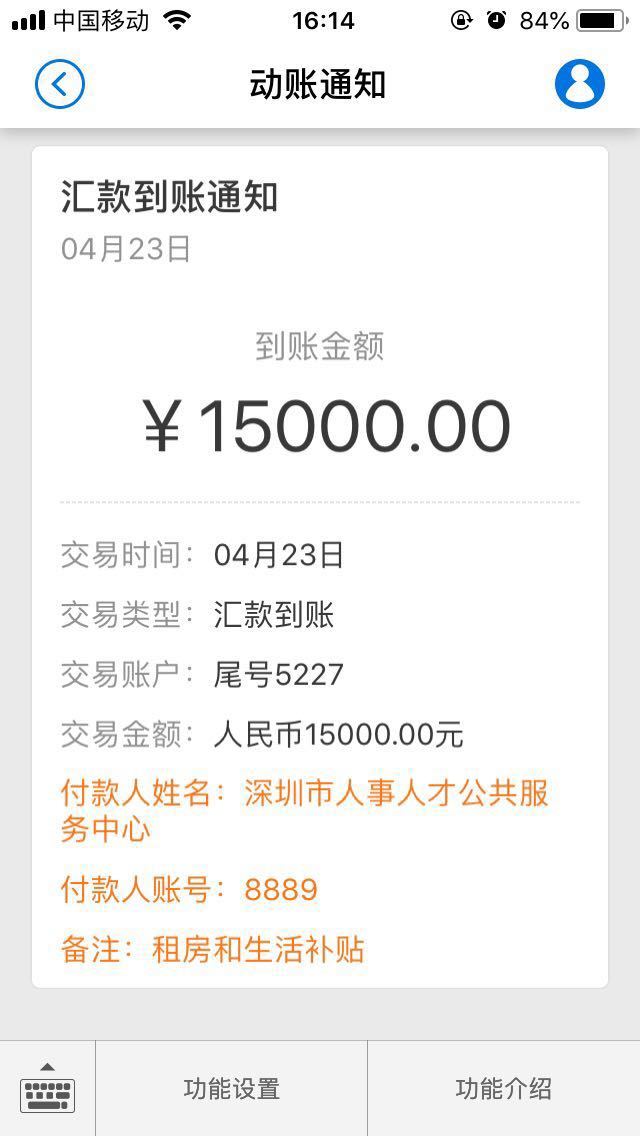
Task: Open the account profile icon
Action: (580, 84)
